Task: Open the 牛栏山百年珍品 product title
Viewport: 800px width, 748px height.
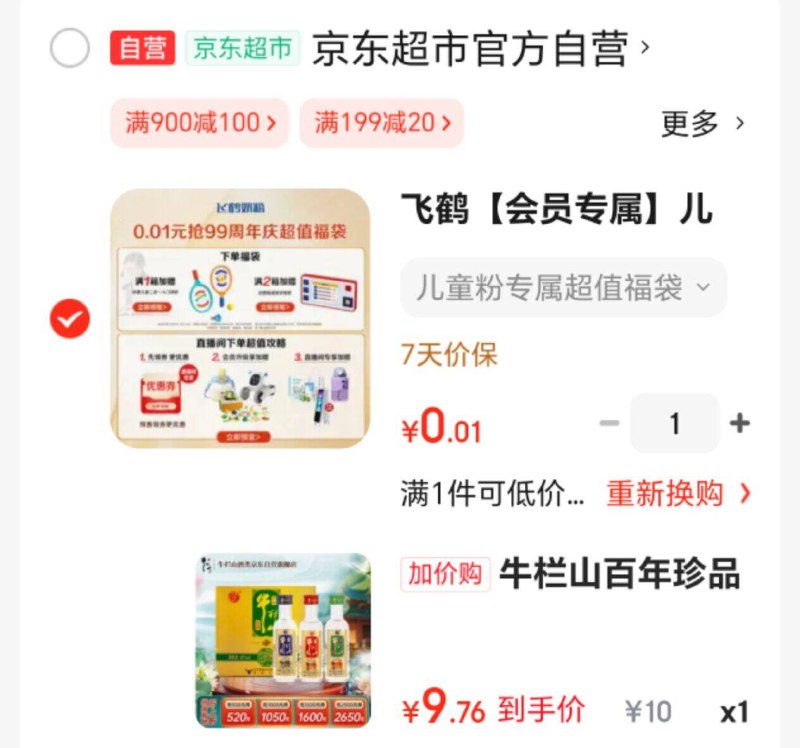Action: click(x=619, y=575)
